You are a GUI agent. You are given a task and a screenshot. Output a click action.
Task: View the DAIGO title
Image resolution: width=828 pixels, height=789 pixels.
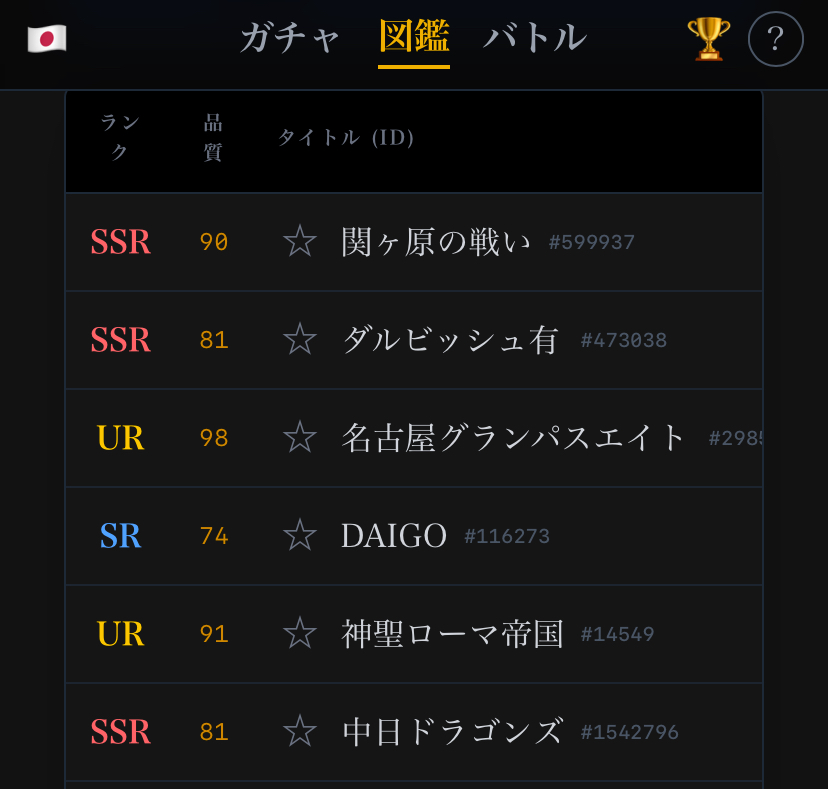click(x=393, y=536)
